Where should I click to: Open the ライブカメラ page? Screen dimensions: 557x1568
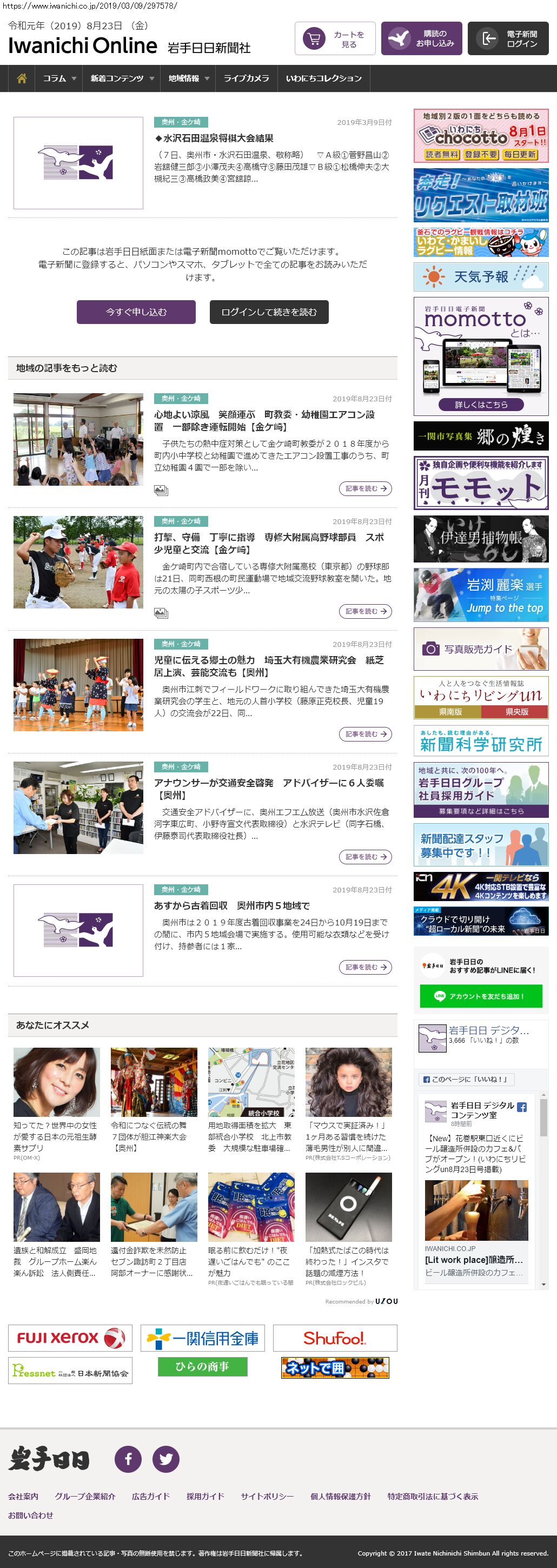click(246, 78)
